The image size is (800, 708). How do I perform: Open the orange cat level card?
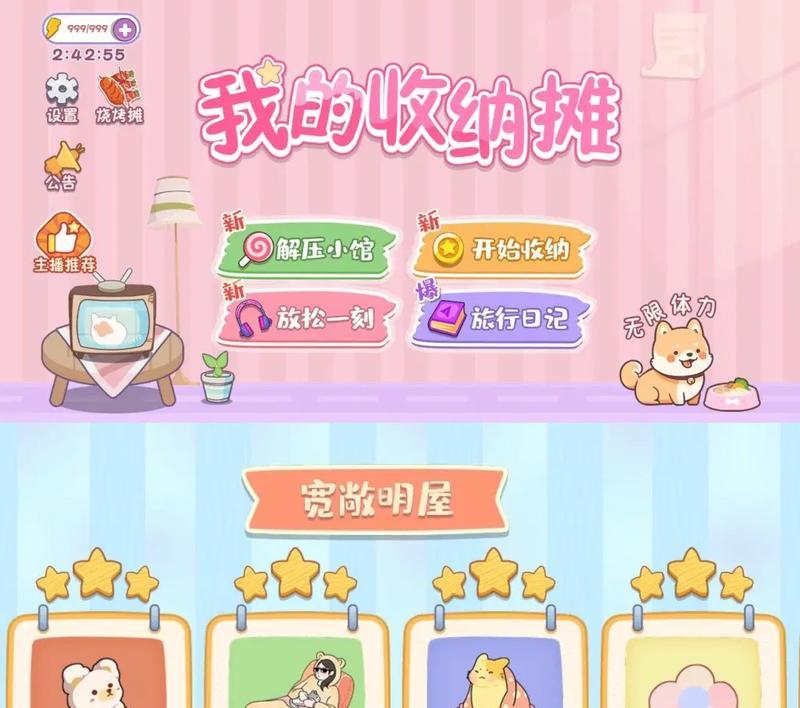tap(495, 665)
